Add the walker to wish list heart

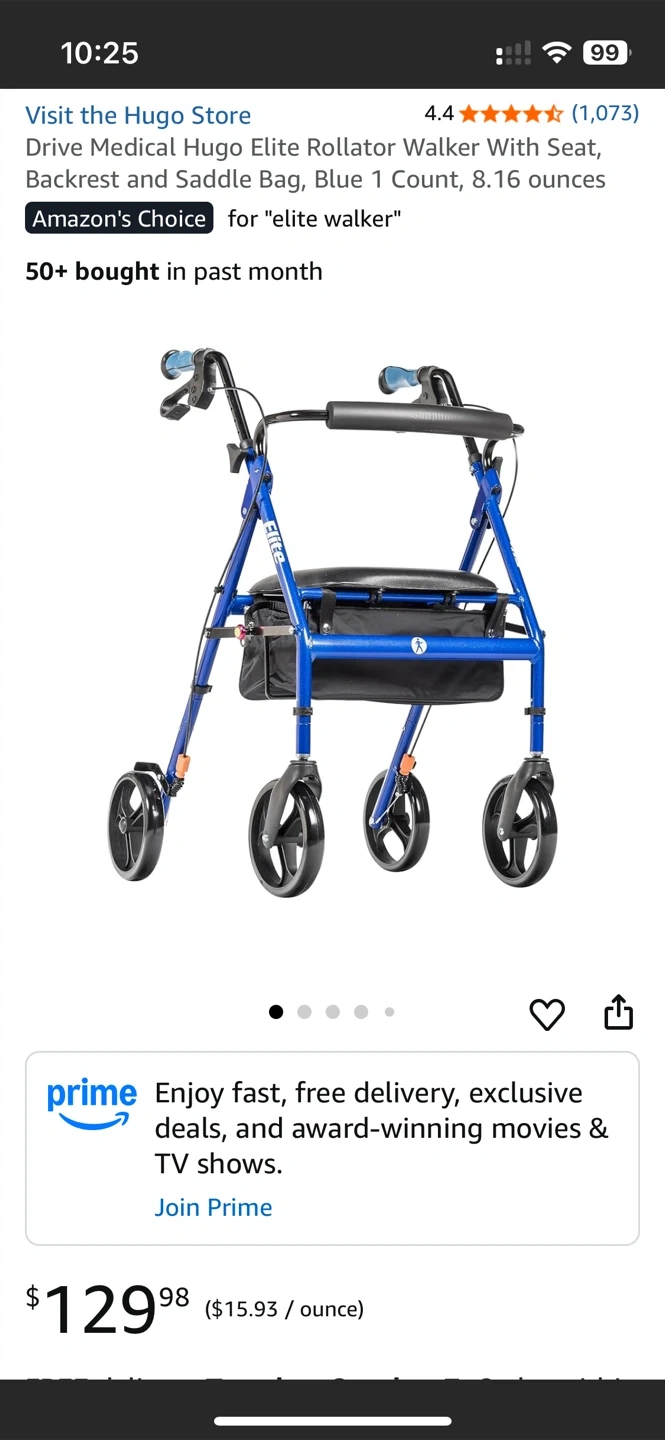pyautogui.click(x=547, y=1014)
